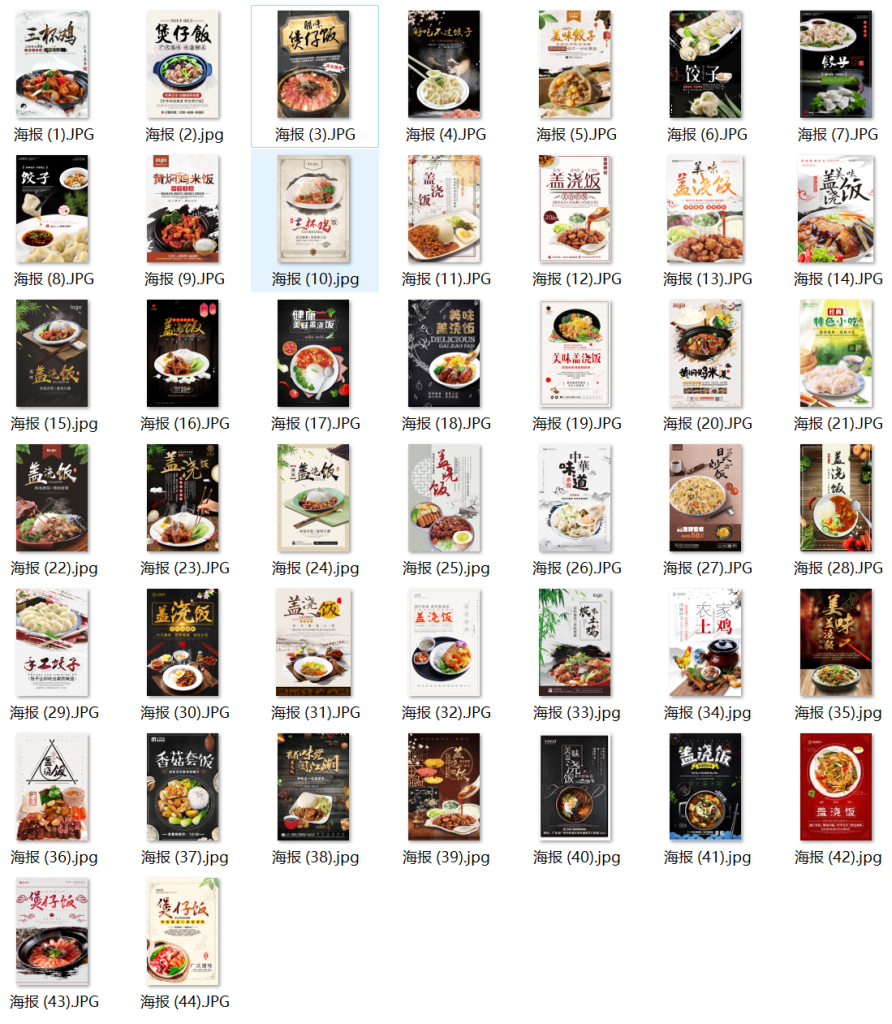Select file 海报 (28).JPG
Viewport: 892px width, 1024px height.
pyautogui.click(x=837, y=498)
